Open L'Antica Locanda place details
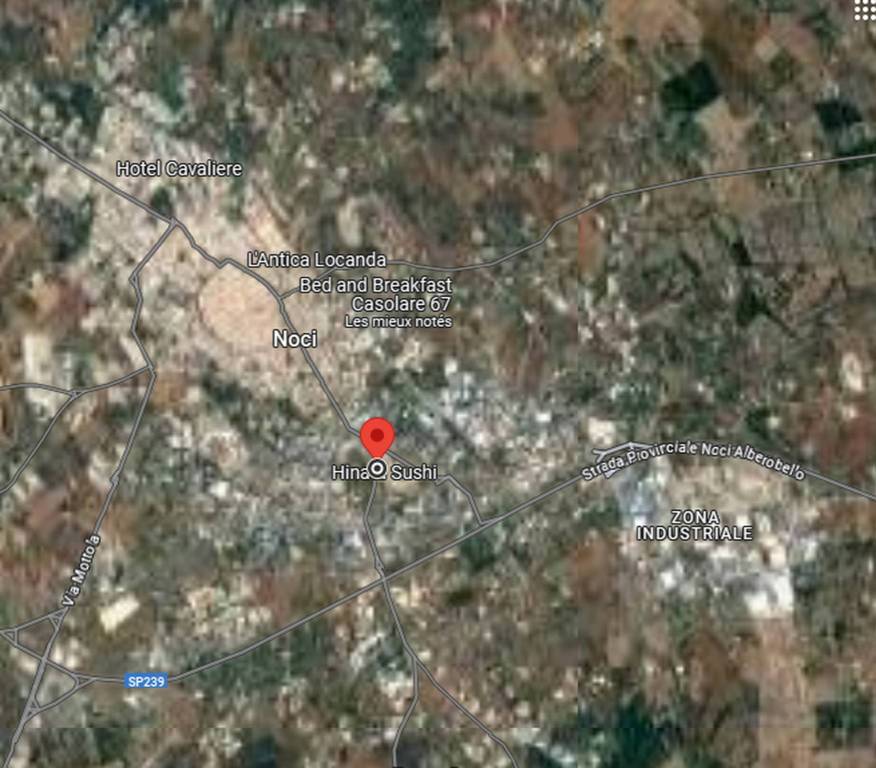 pyautogui.click(x=317, y=260)
